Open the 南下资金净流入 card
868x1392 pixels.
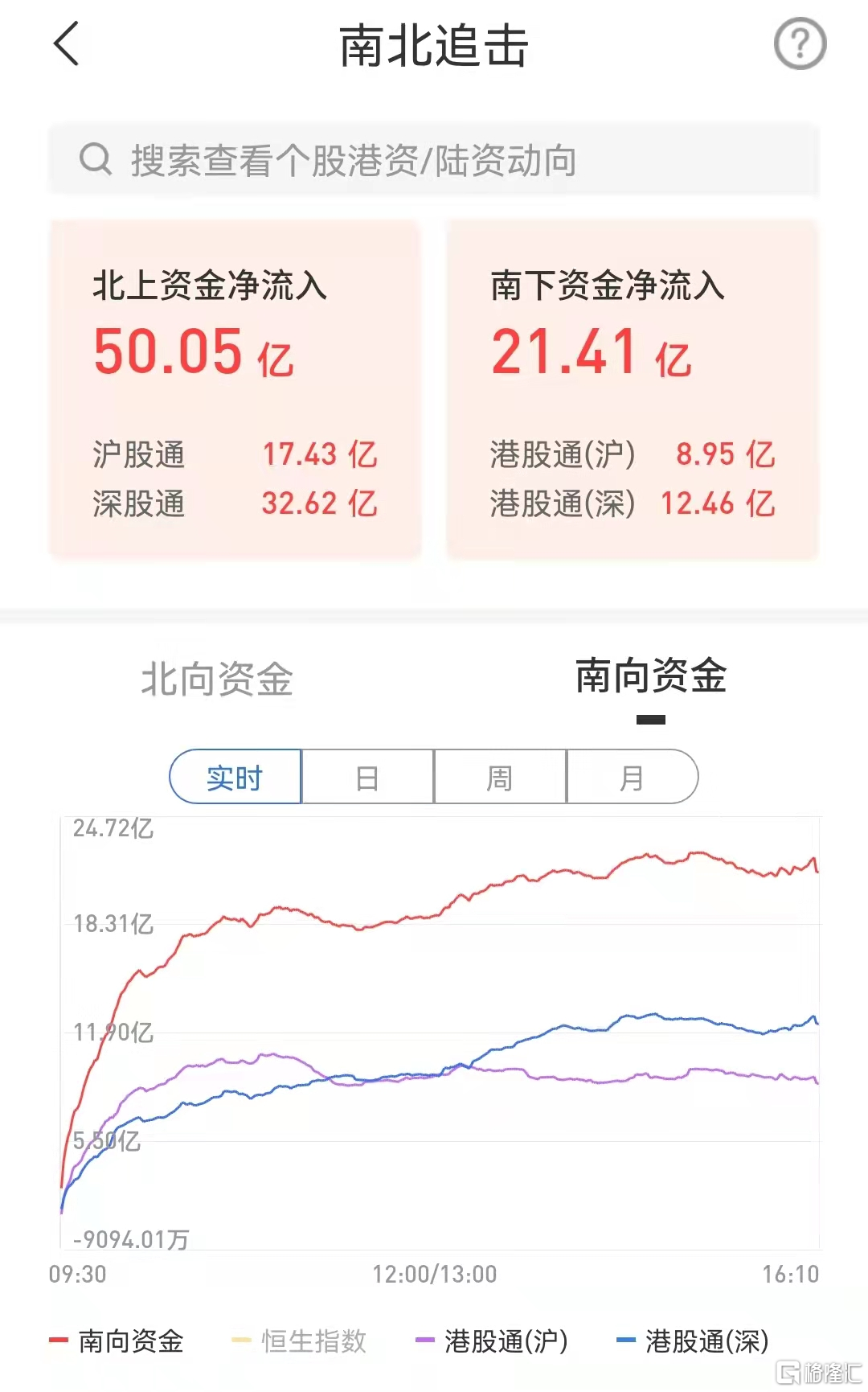click(x=633, y=389)
